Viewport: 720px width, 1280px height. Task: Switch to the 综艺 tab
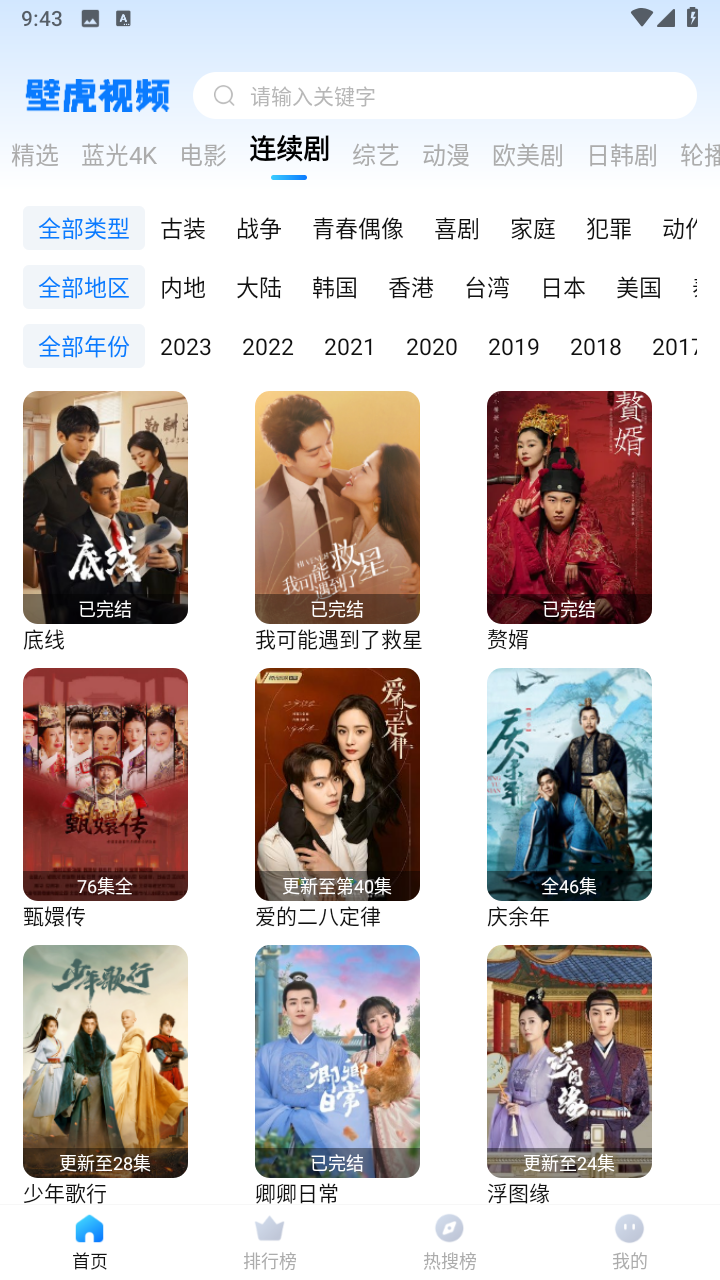pos(375,155)
